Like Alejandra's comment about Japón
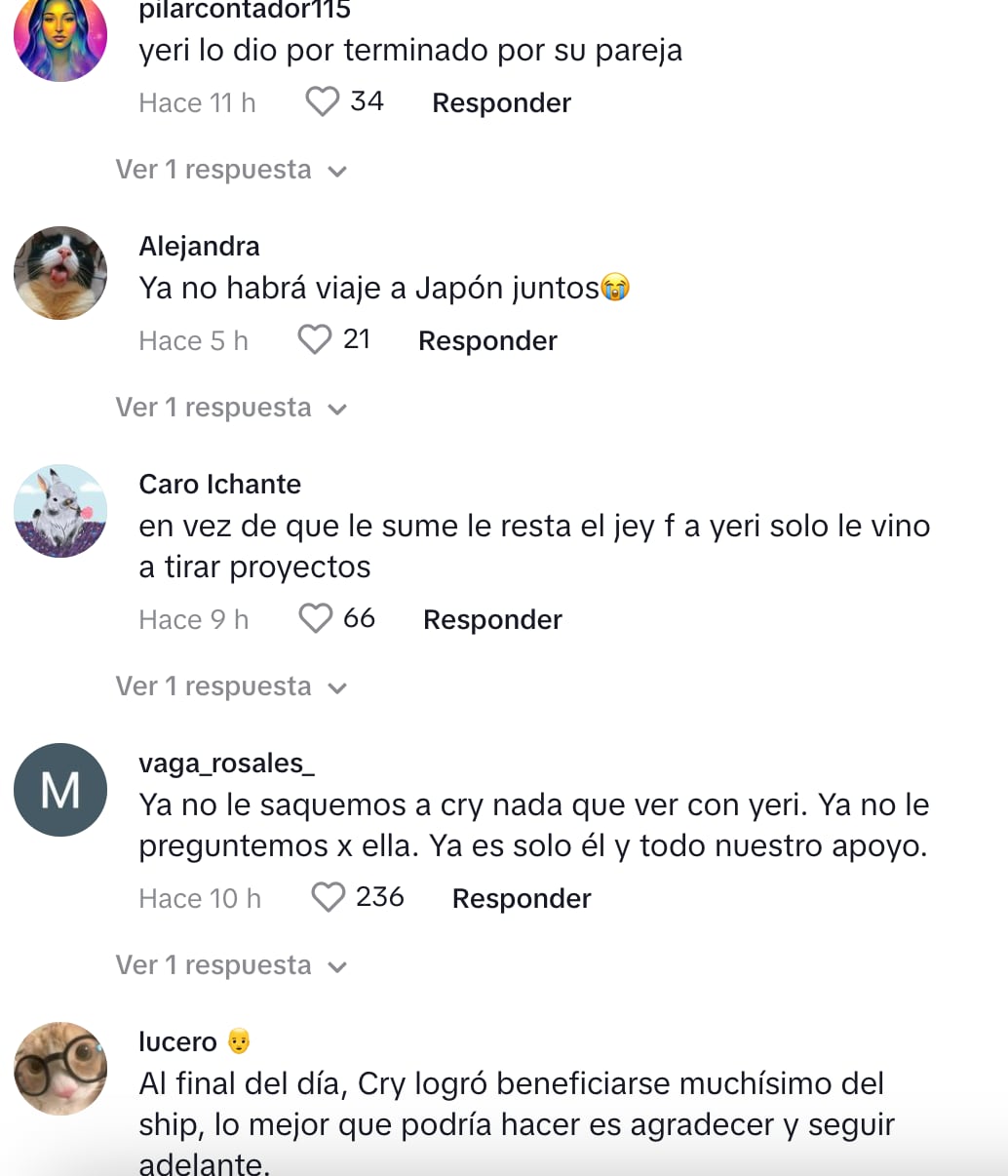 click(x=314, y=340)
